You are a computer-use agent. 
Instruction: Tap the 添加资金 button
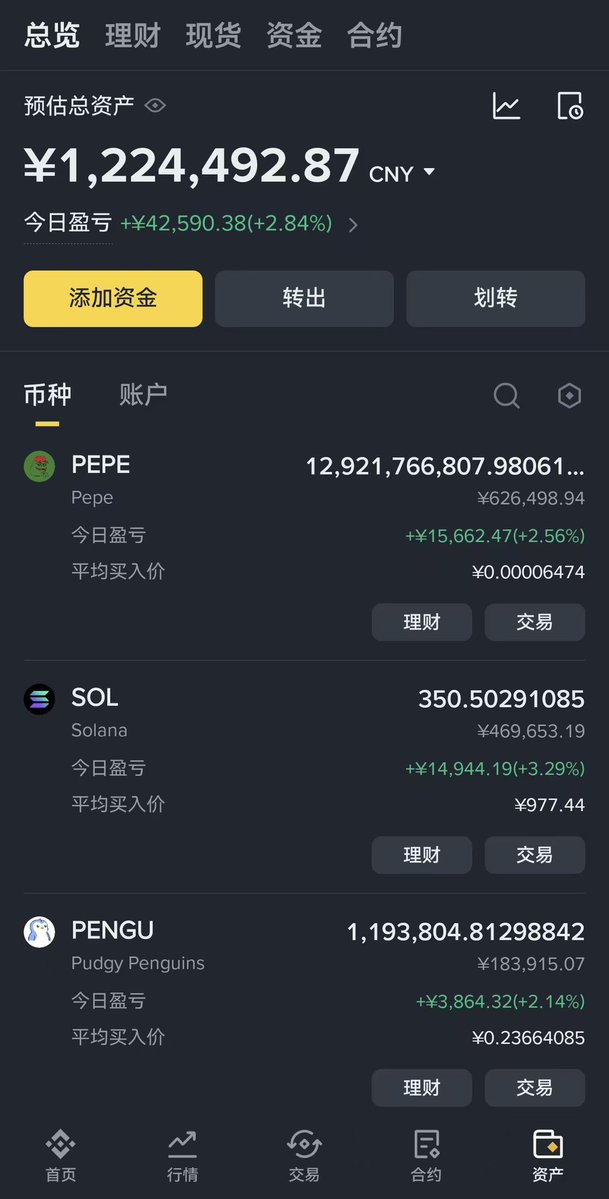pyautogui.click(x=113, y=298)
